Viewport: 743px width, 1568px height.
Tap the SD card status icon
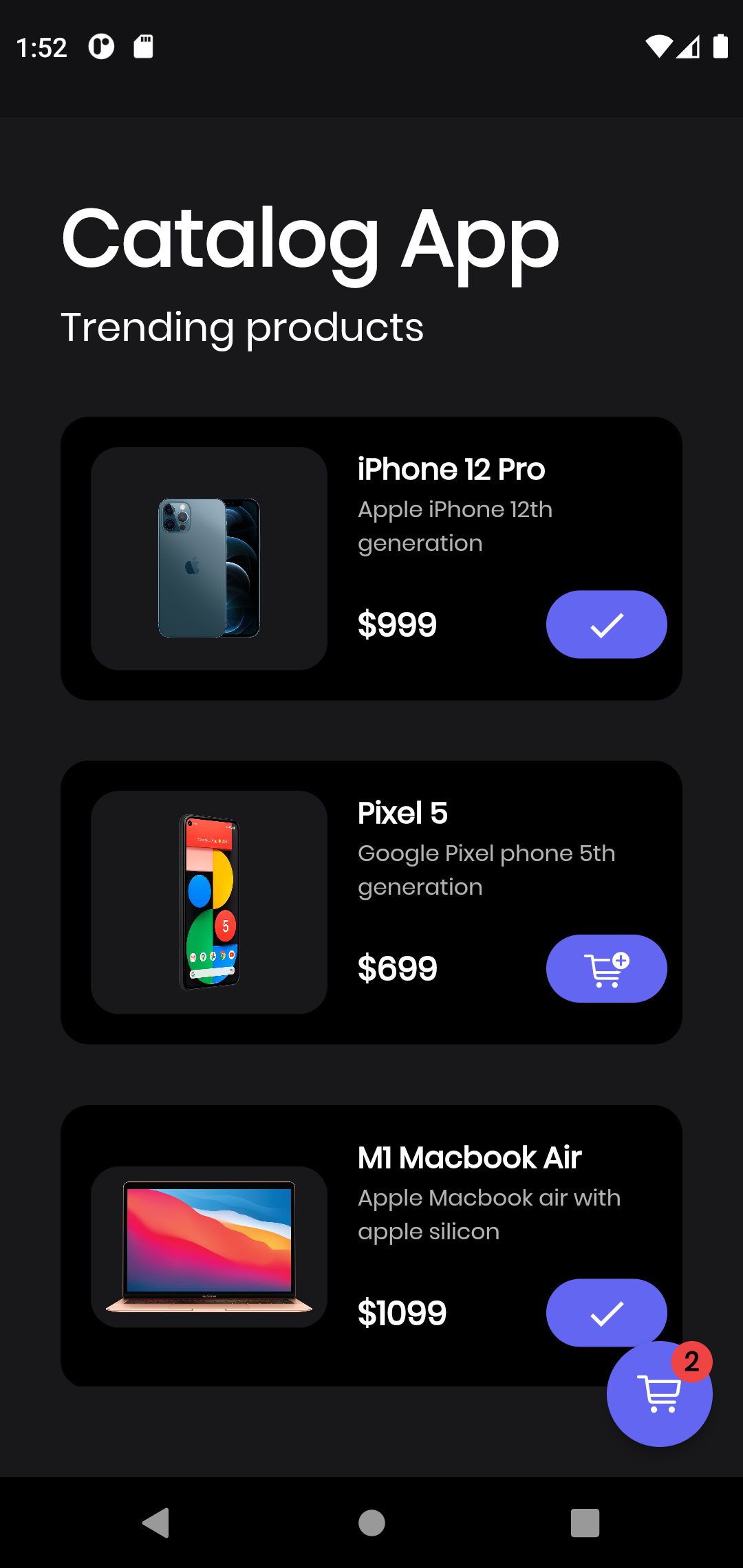point(143,47)
